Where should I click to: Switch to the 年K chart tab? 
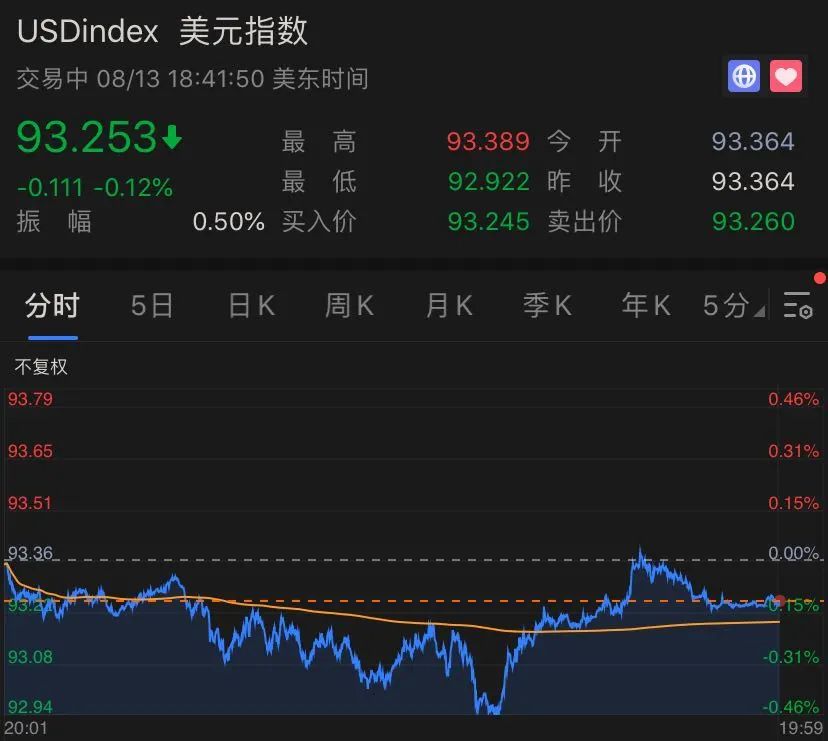pos(646,306)
